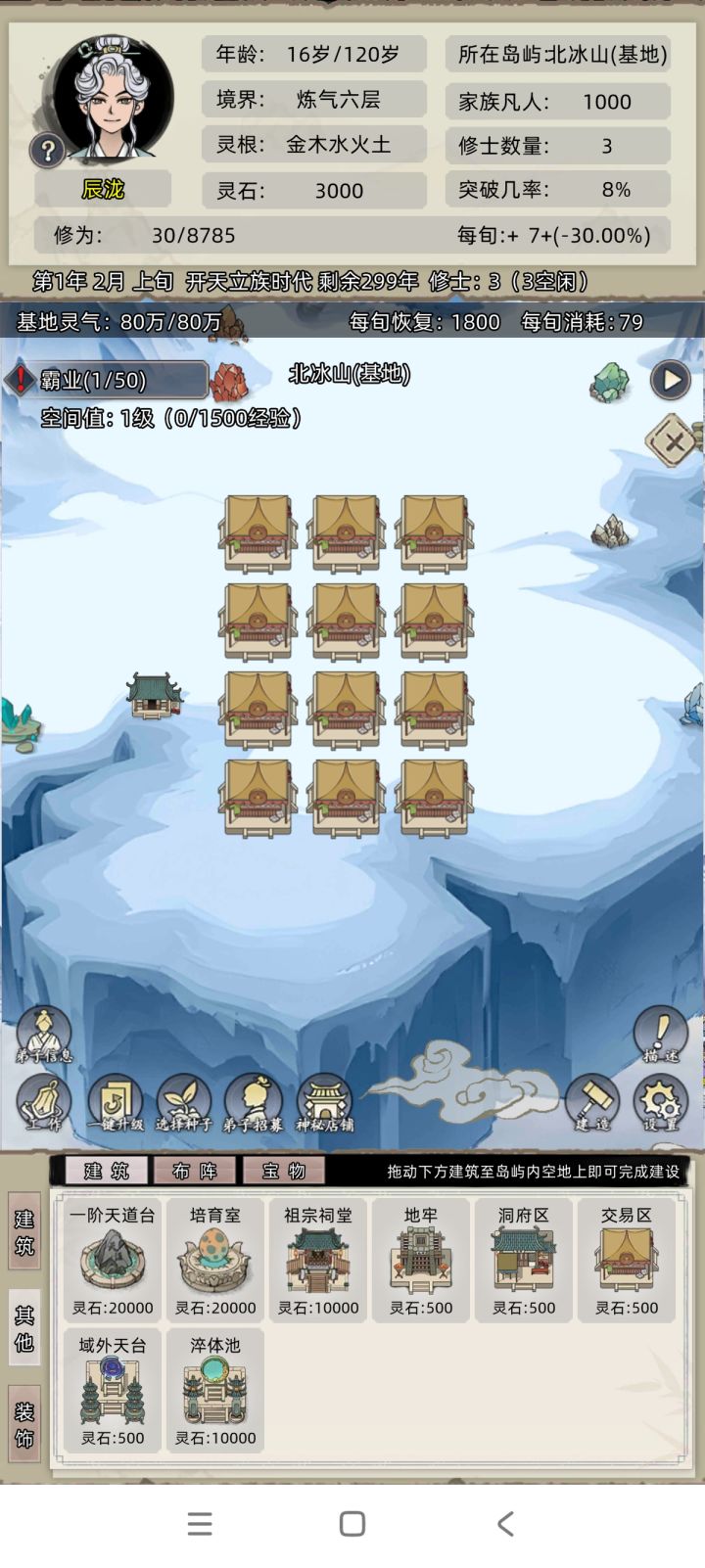This screenshot has width=705, height=1568.
Task: Switch to the 布阵 tab
Action: coord(194,1171)
